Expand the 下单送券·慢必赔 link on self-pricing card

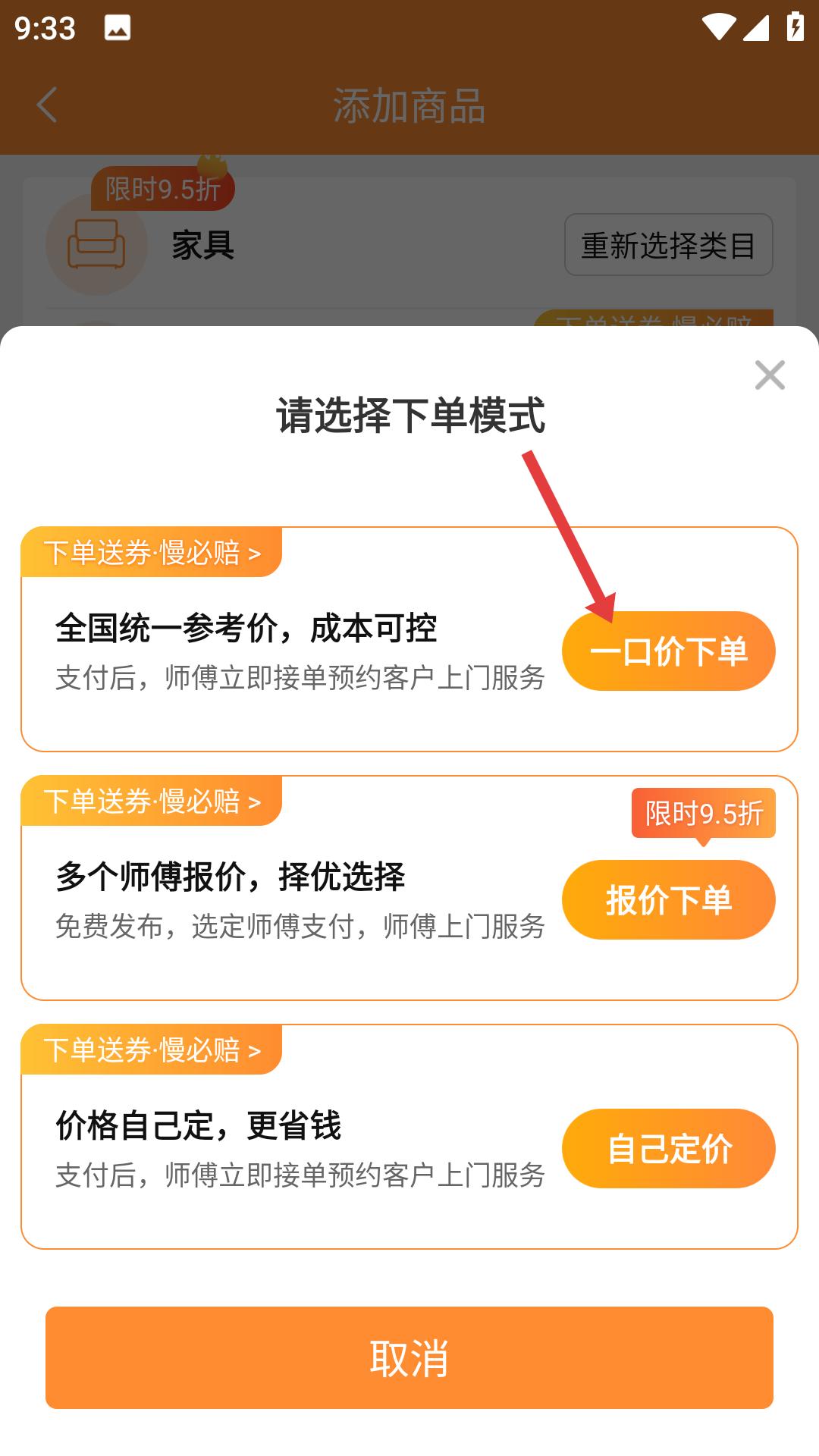152,1050
